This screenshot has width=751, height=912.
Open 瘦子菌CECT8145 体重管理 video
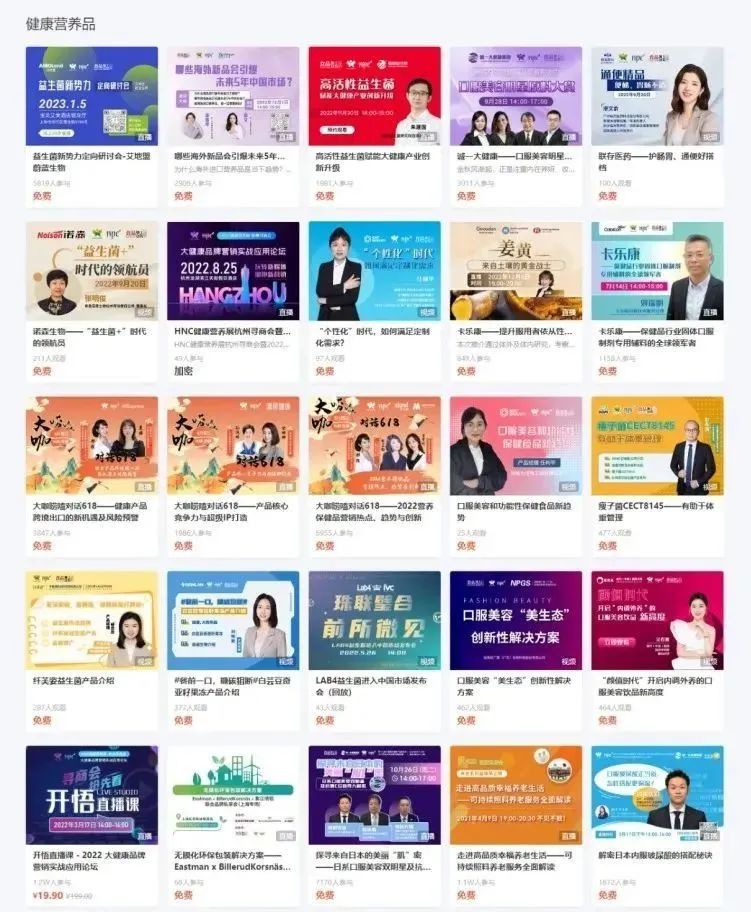[657, 446]
